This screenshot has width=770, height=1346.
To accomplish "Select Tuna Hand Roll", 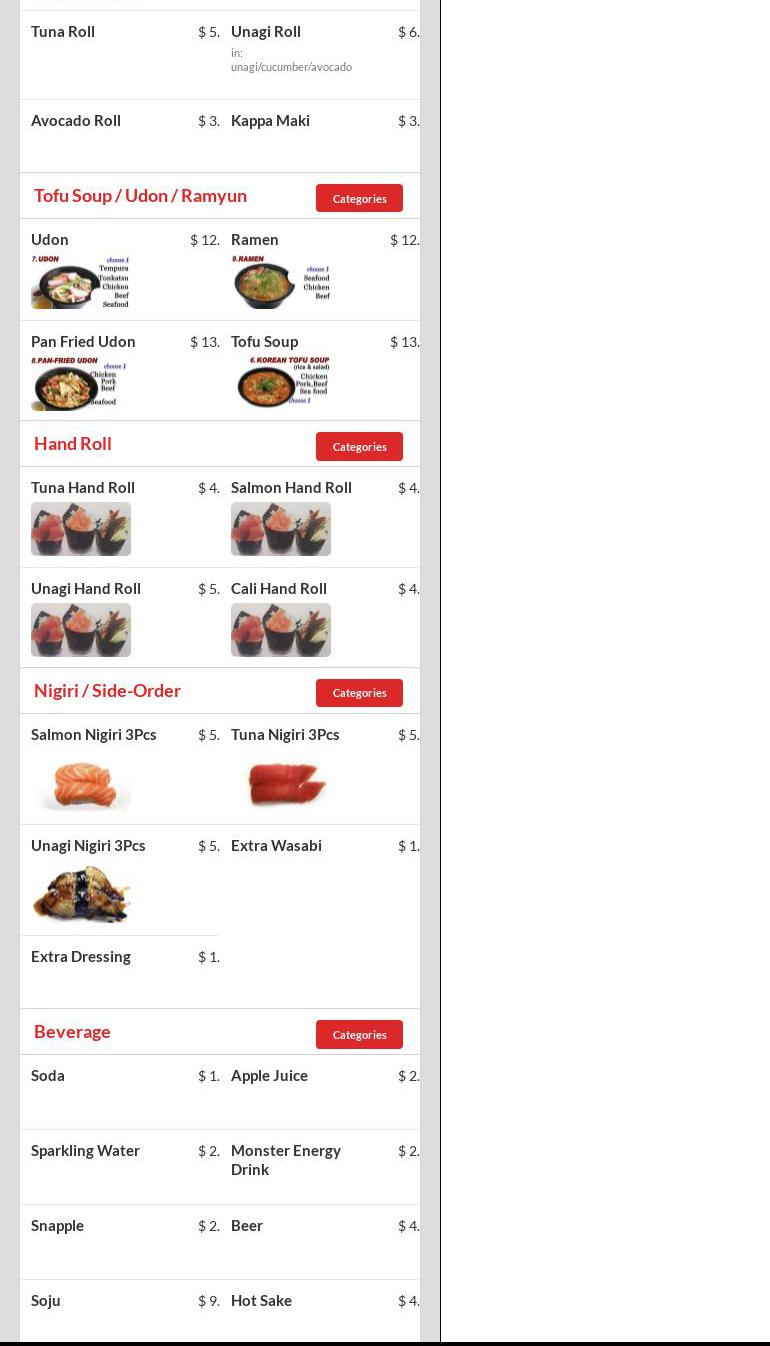I will [x=83, y=488].
